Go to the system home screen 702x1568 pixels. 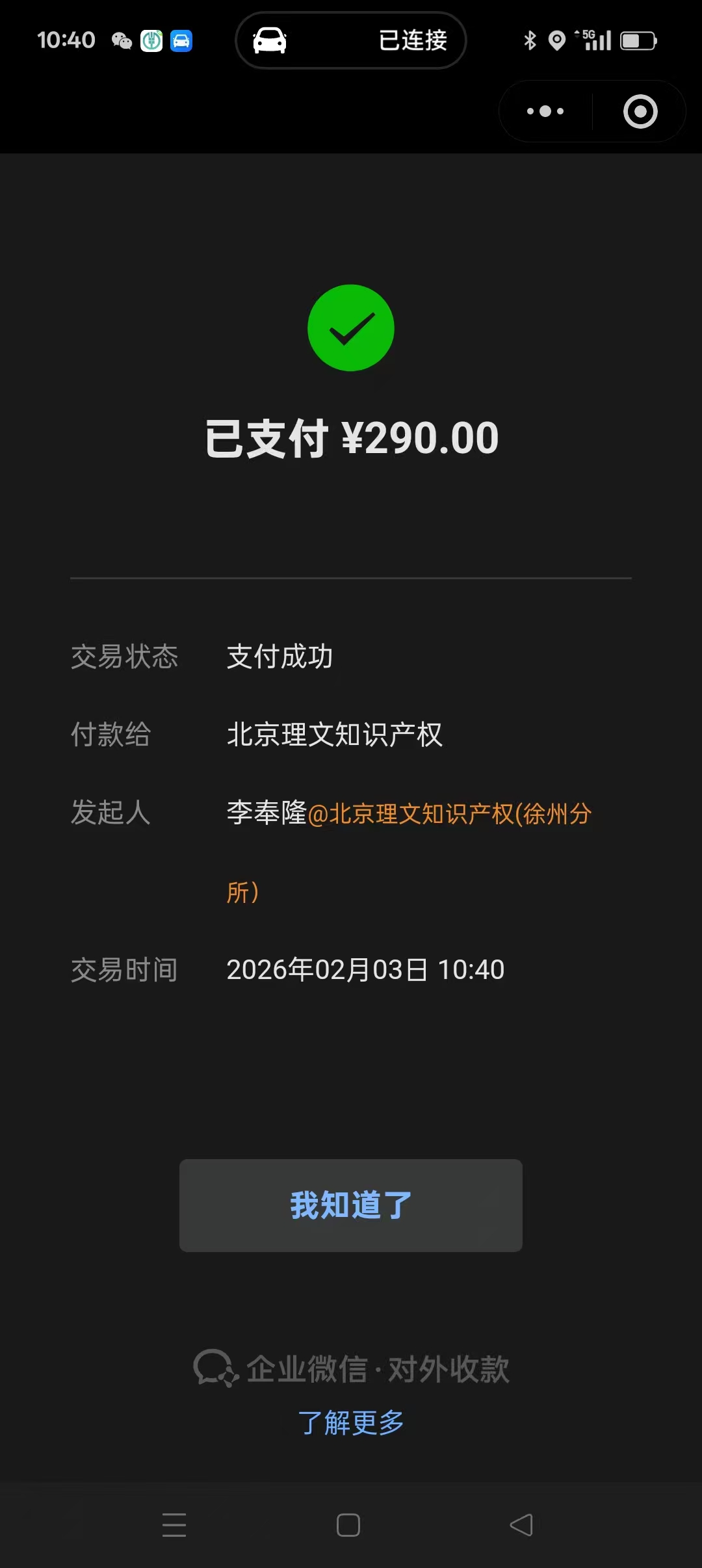348,1525
